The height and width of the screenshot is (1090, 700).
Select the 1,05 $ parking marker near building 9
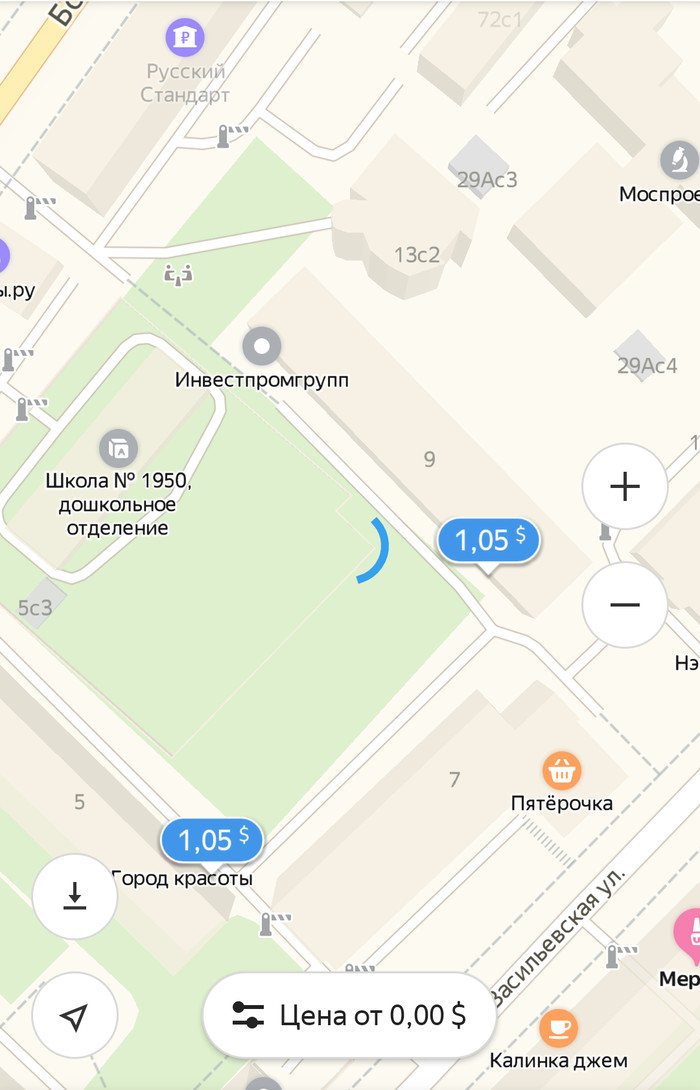(x=489, y=541)
